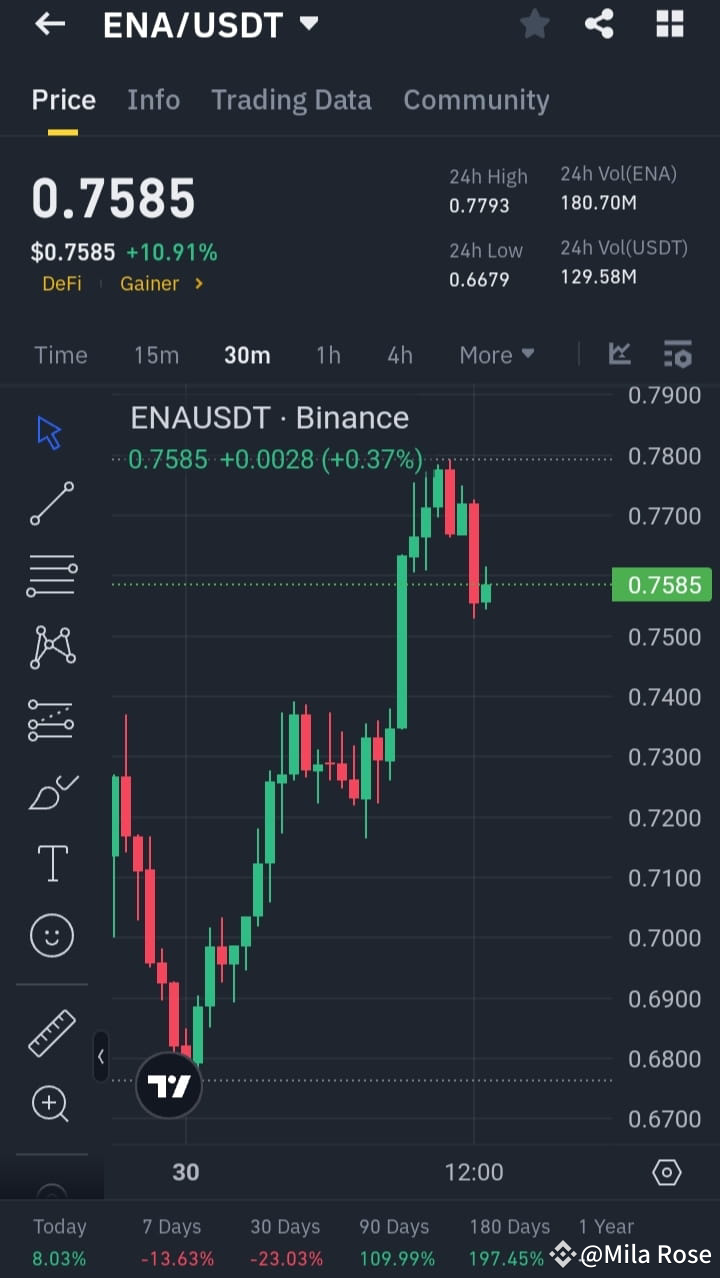Select the ruler measurement tool

(x=50, y=1031)
